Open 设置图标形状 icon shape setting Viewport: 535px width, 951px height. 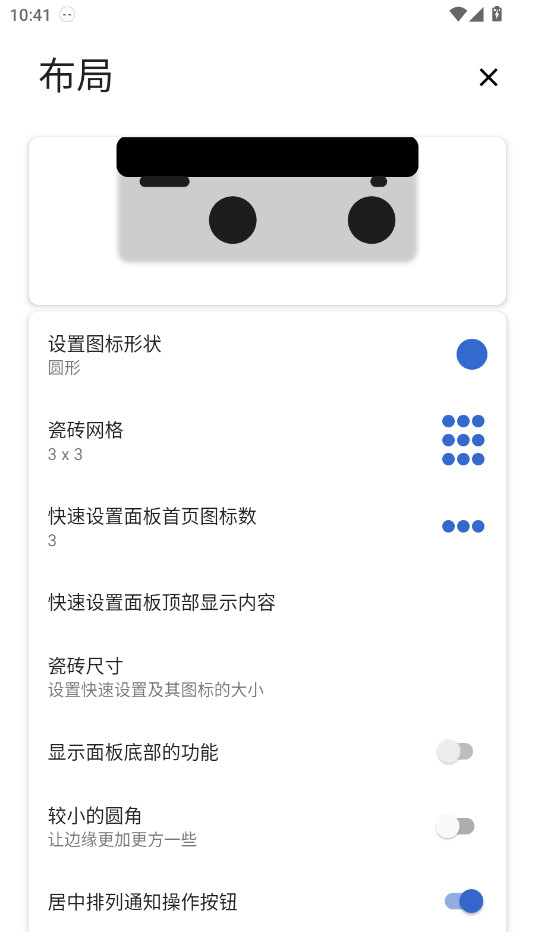[x=268, y=355]
